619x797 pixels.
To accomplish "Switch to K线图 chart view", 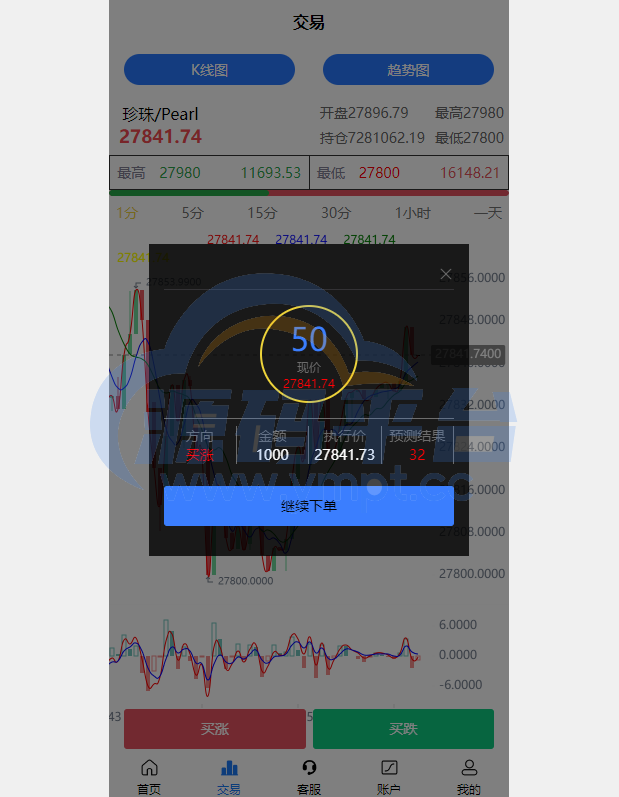I will click(x=209, y=70).
